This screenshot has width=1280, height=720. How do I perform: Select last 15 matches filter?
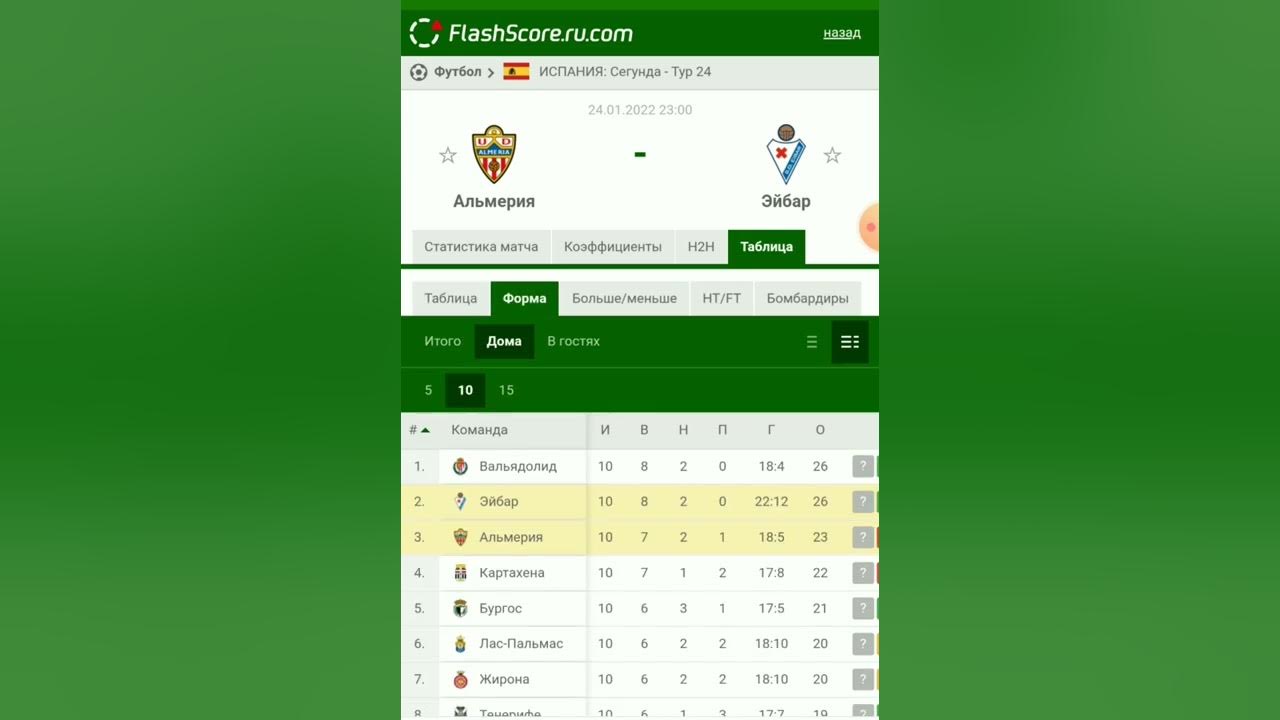pyautogui.click(x=506, y=390)
